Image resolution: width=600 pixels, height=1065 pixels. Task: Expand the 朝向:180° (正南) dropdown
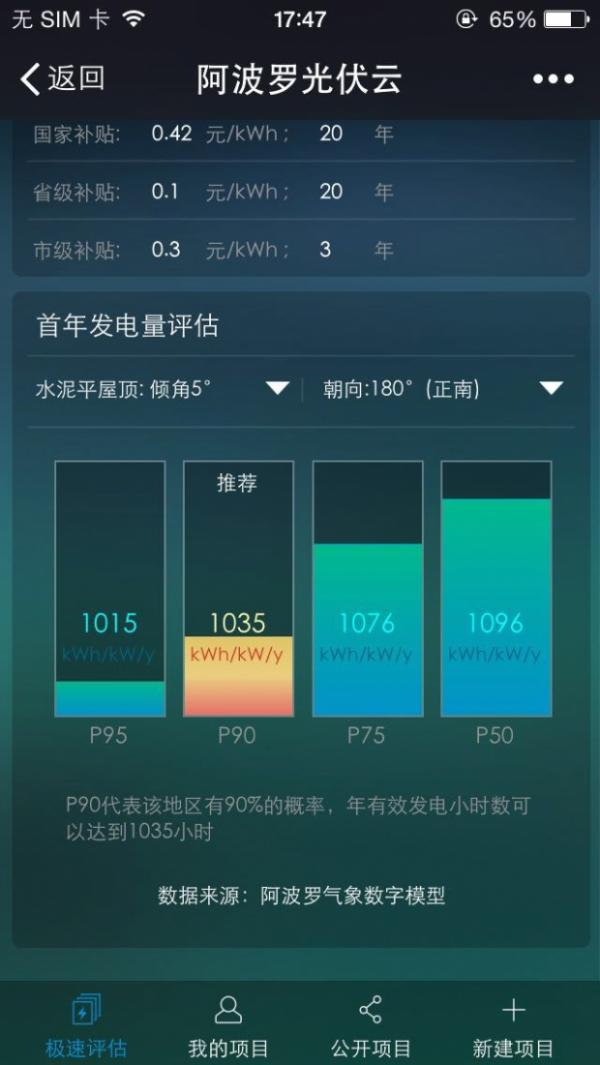(x=442, y=389)
